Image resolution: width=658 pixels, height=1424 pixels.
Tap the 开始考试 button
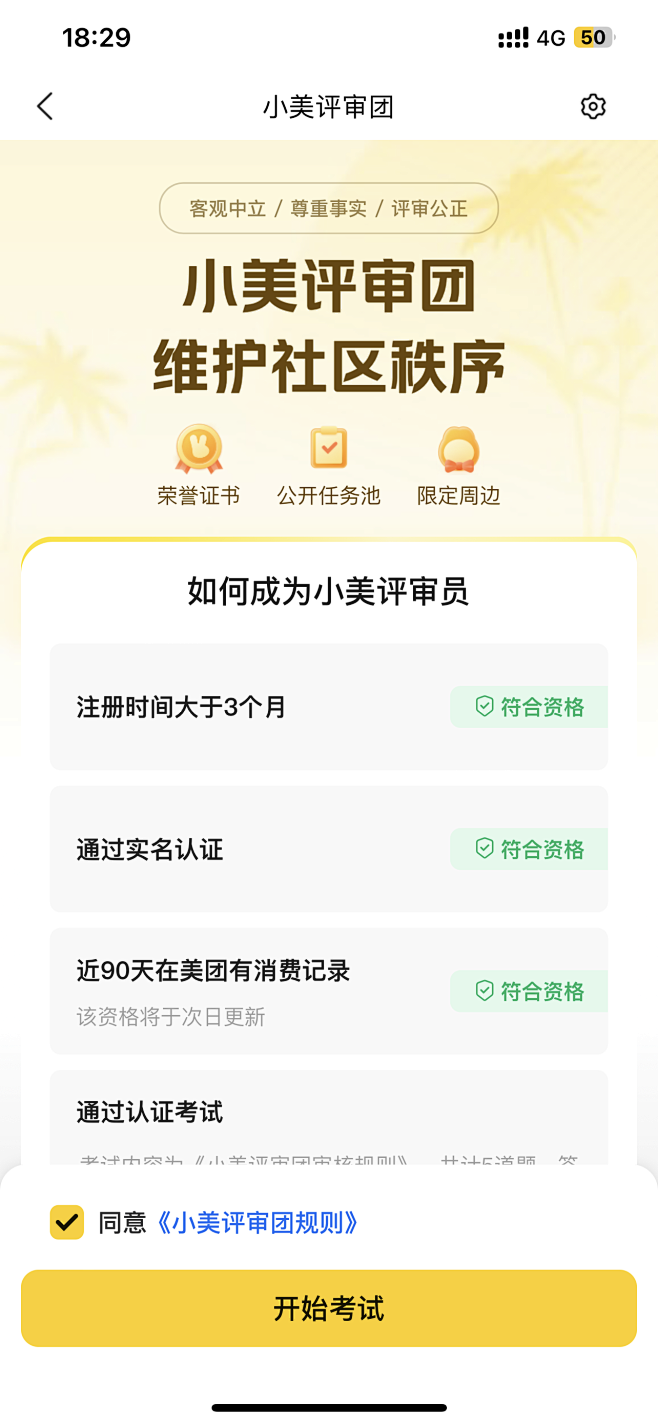[x=329, y=1308]
